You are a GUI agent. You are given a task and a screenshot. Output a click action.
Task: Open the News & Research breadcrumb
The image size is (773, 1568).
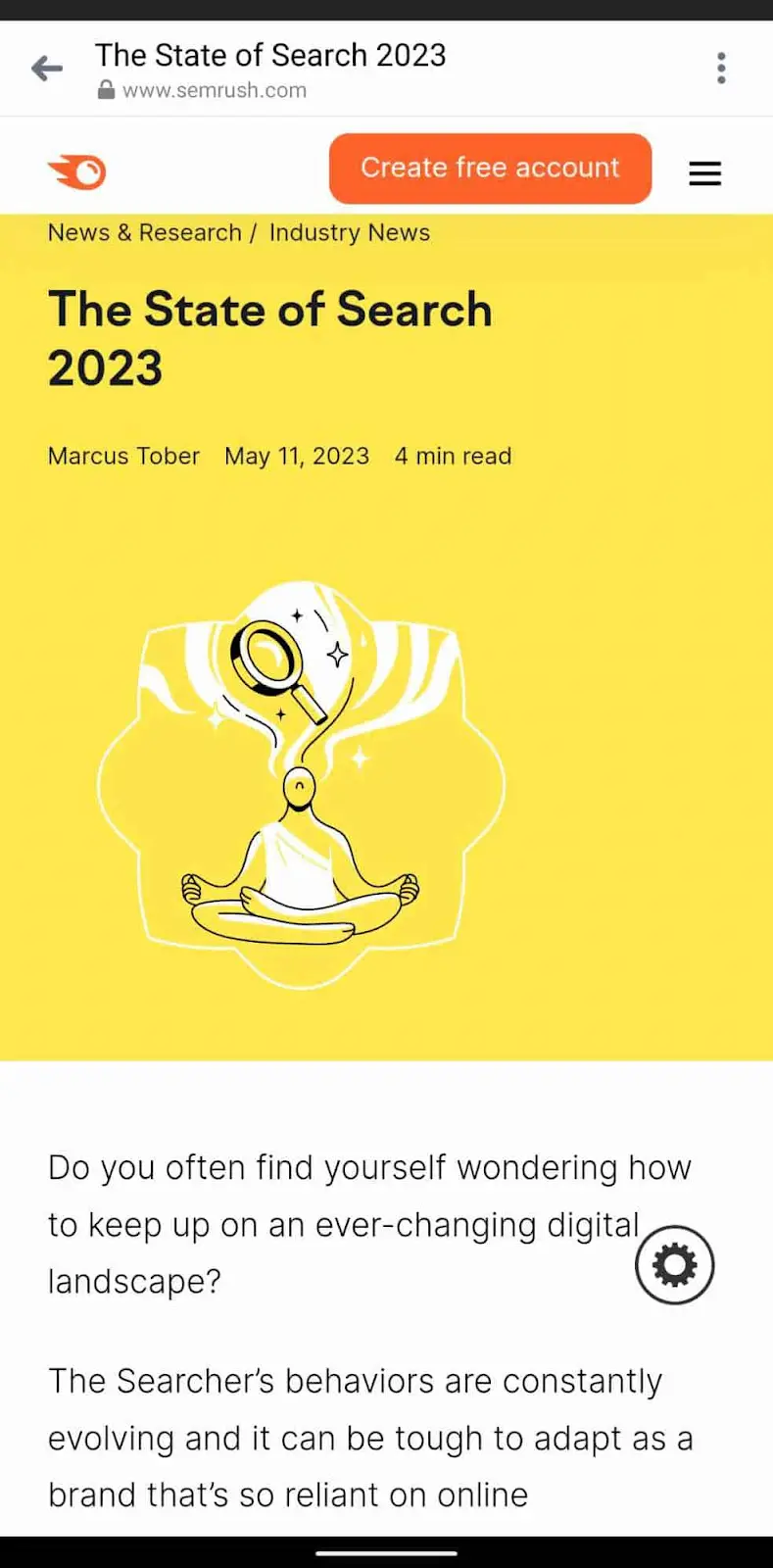click(x=144, y=233)
